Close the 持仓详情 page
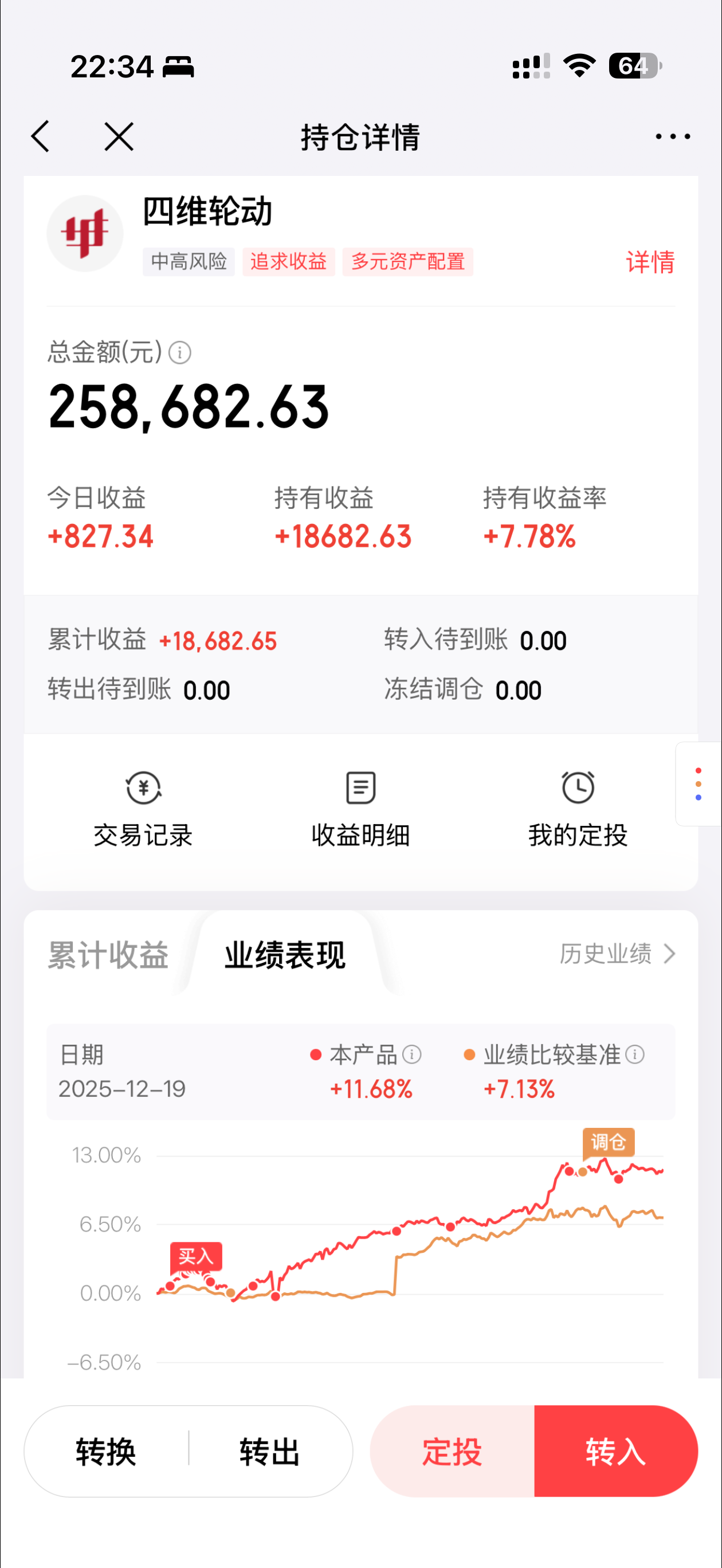The width and height of the screenshot is (722, 1568). coord(119,136)
